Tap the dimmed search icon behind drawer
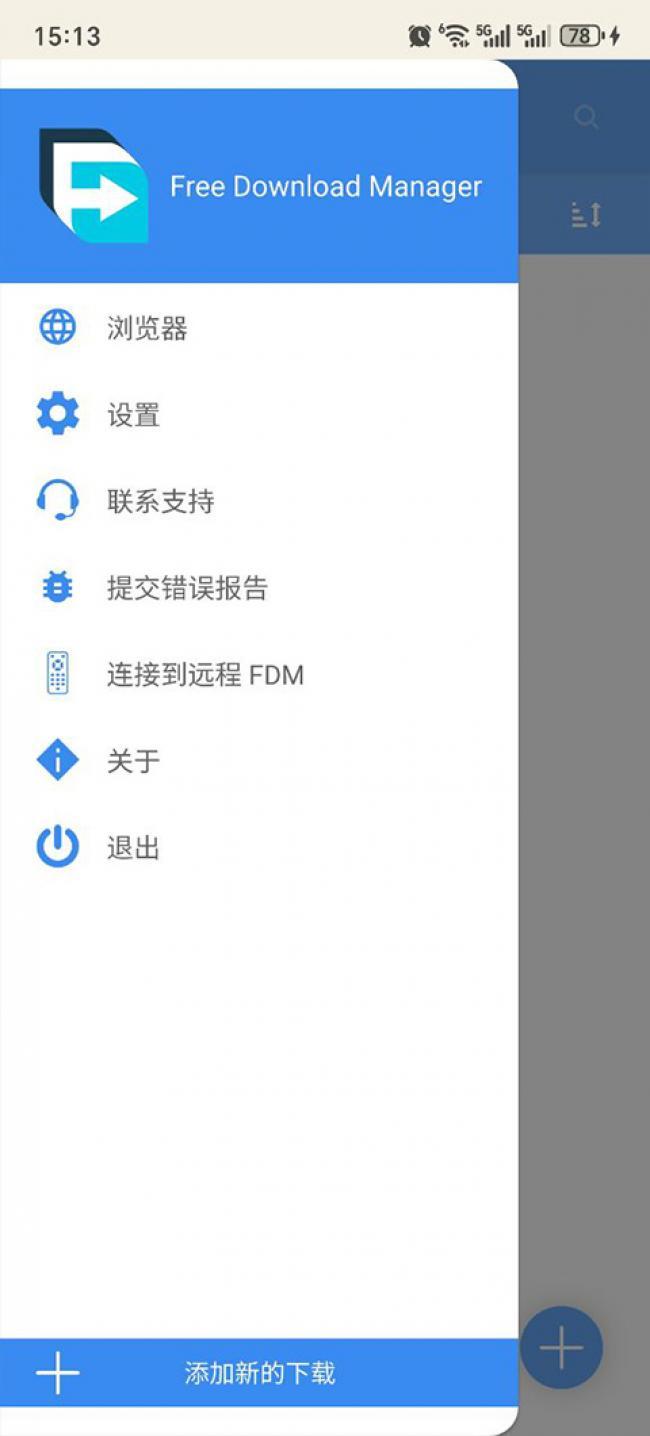 pyautogui.click(x=586, y=118)
